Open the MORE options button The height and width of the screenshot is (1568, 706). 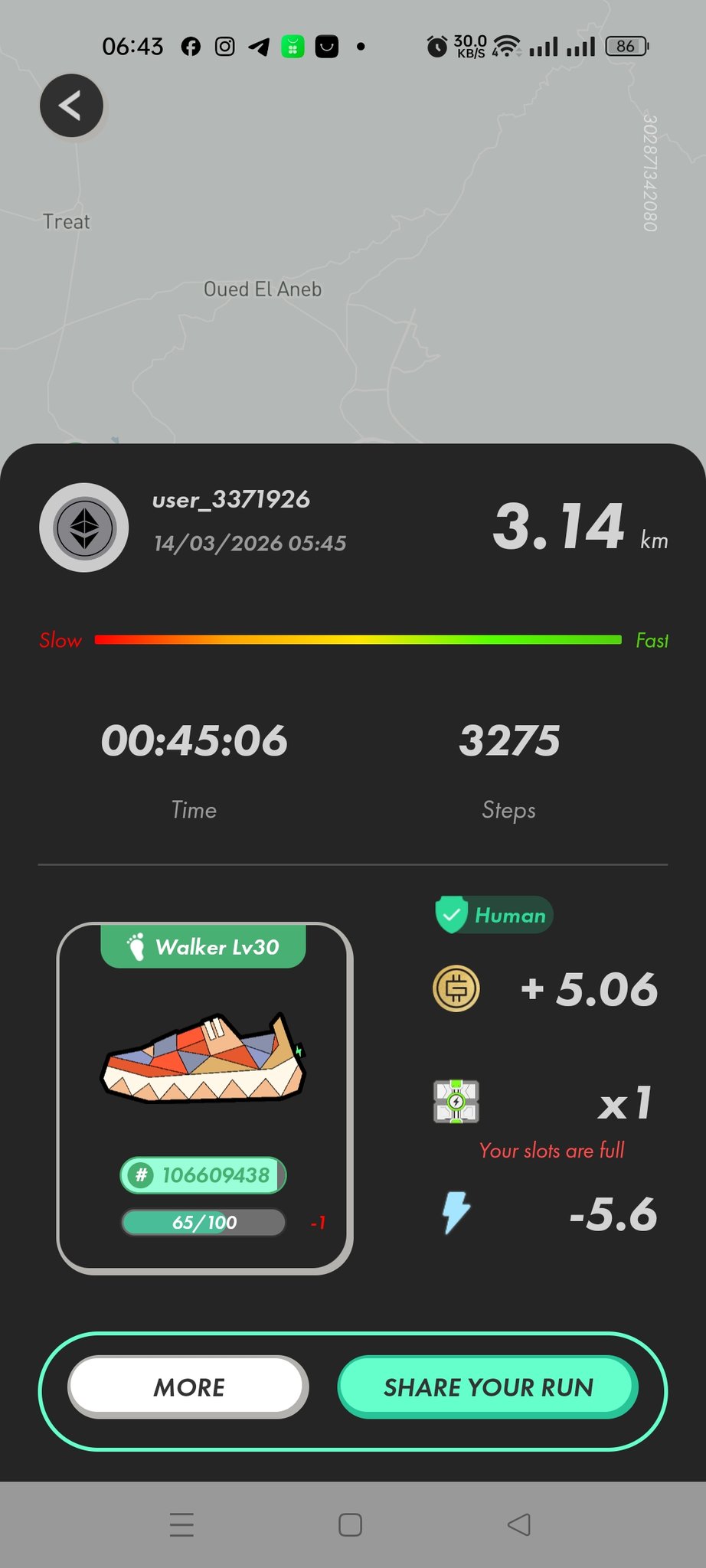point(188,1387)
